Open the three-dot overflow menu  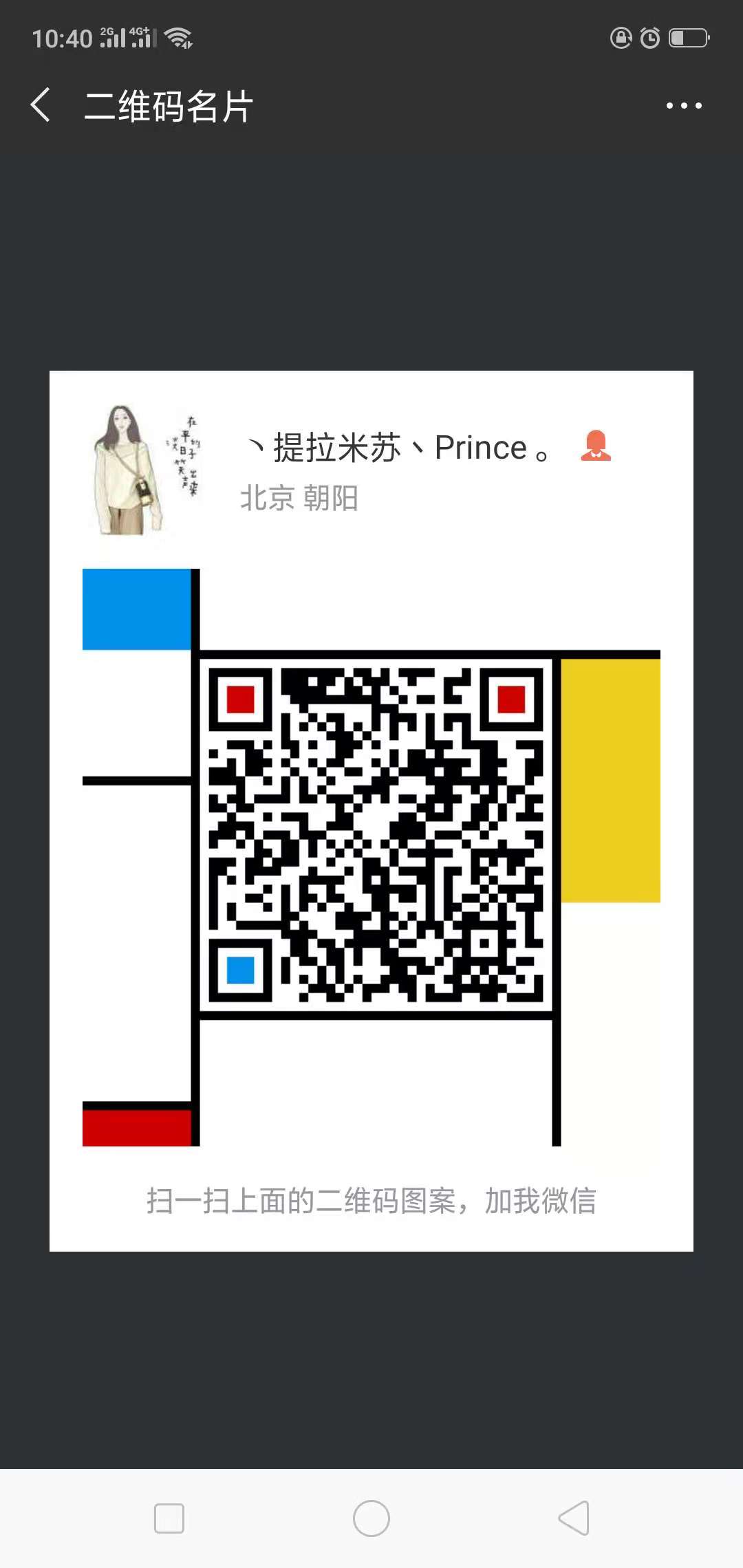[683, 106]
